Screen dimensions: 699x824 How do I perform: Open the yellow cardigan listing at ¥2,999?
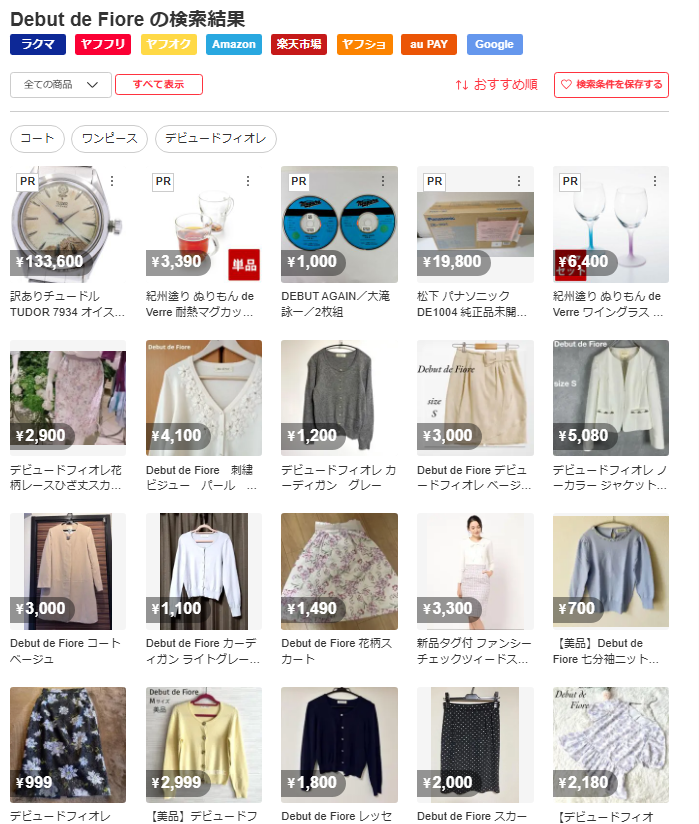(204, 744)
